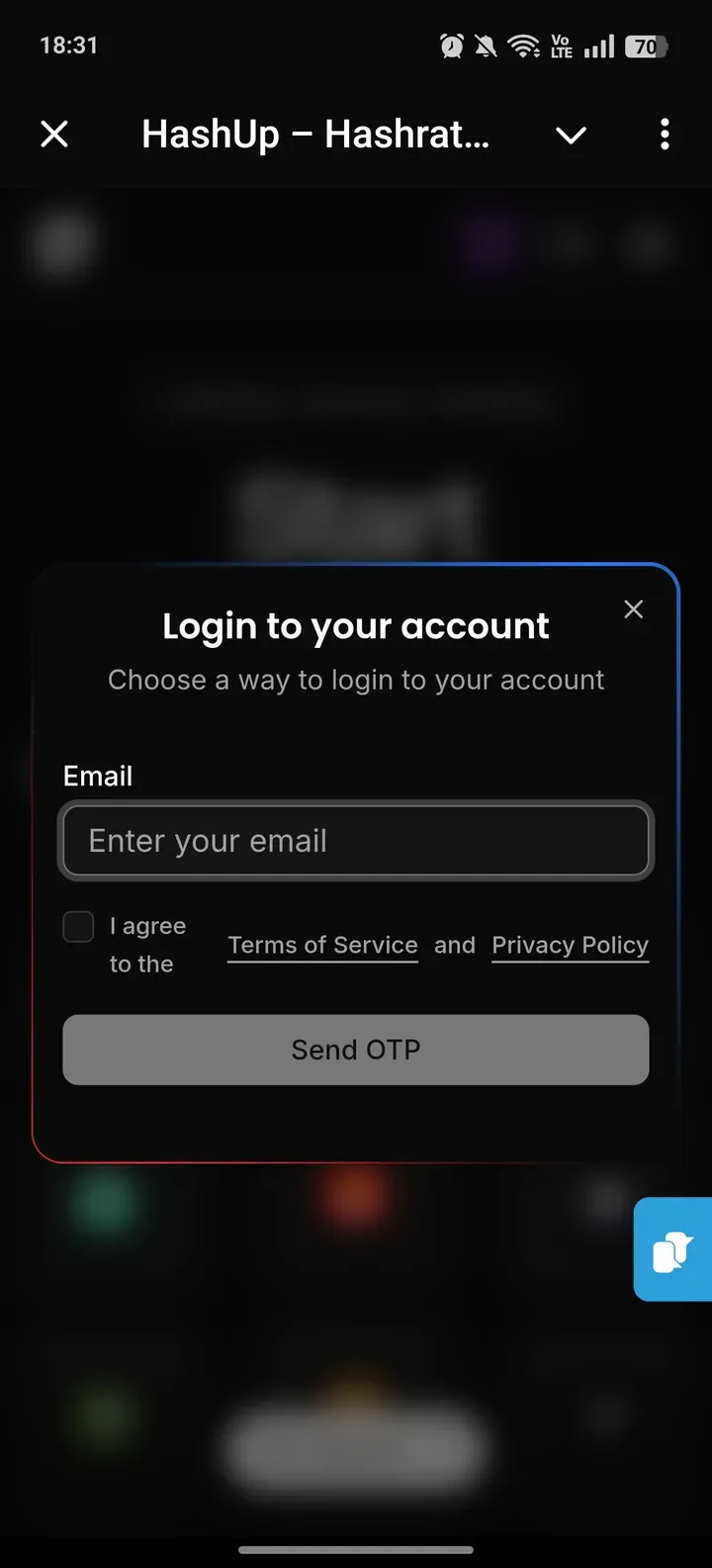Tap the alarm clock status icon
This screenshot has width=712, height=1568.
(451, 45)
